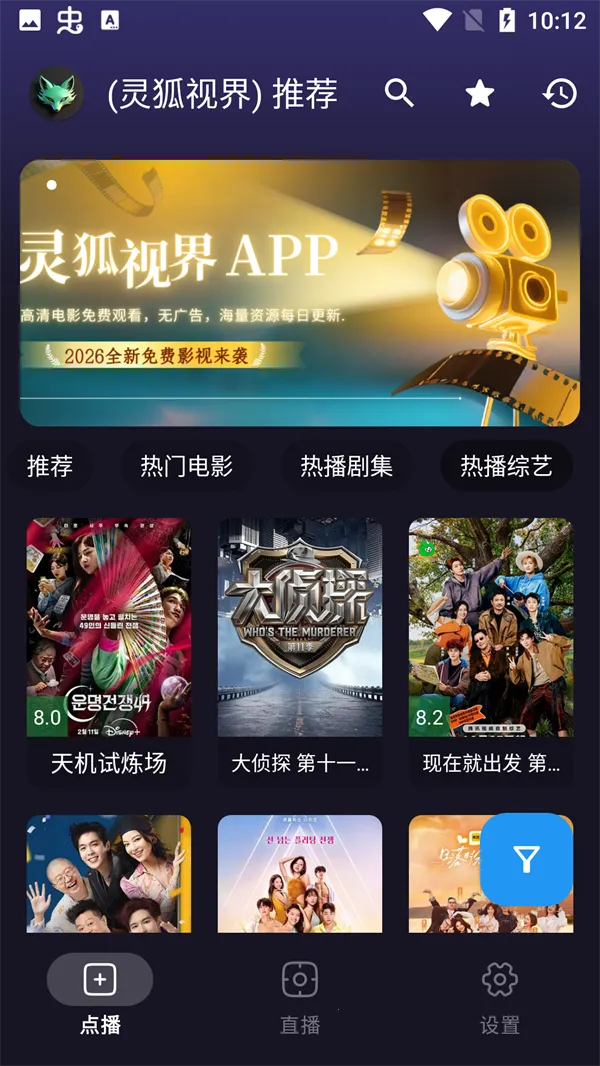Open favorites with the star icon

[480, 93]
